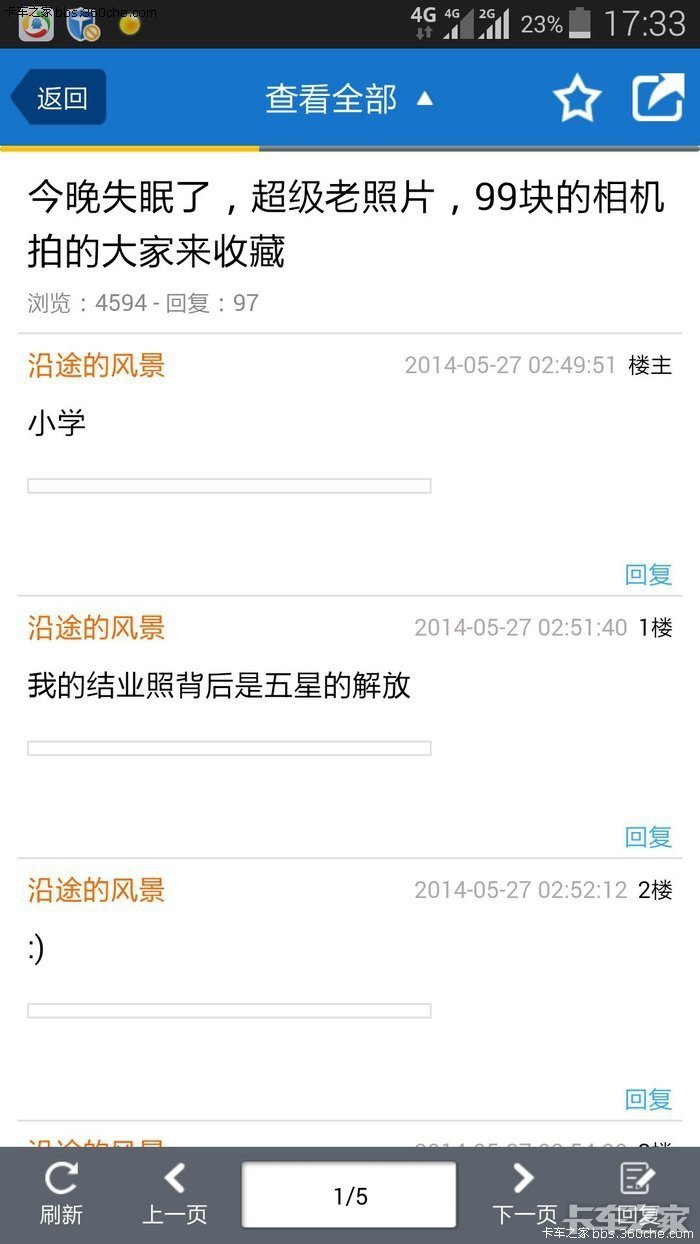Go to the previous page 上一页

(x=175, y=1195)
